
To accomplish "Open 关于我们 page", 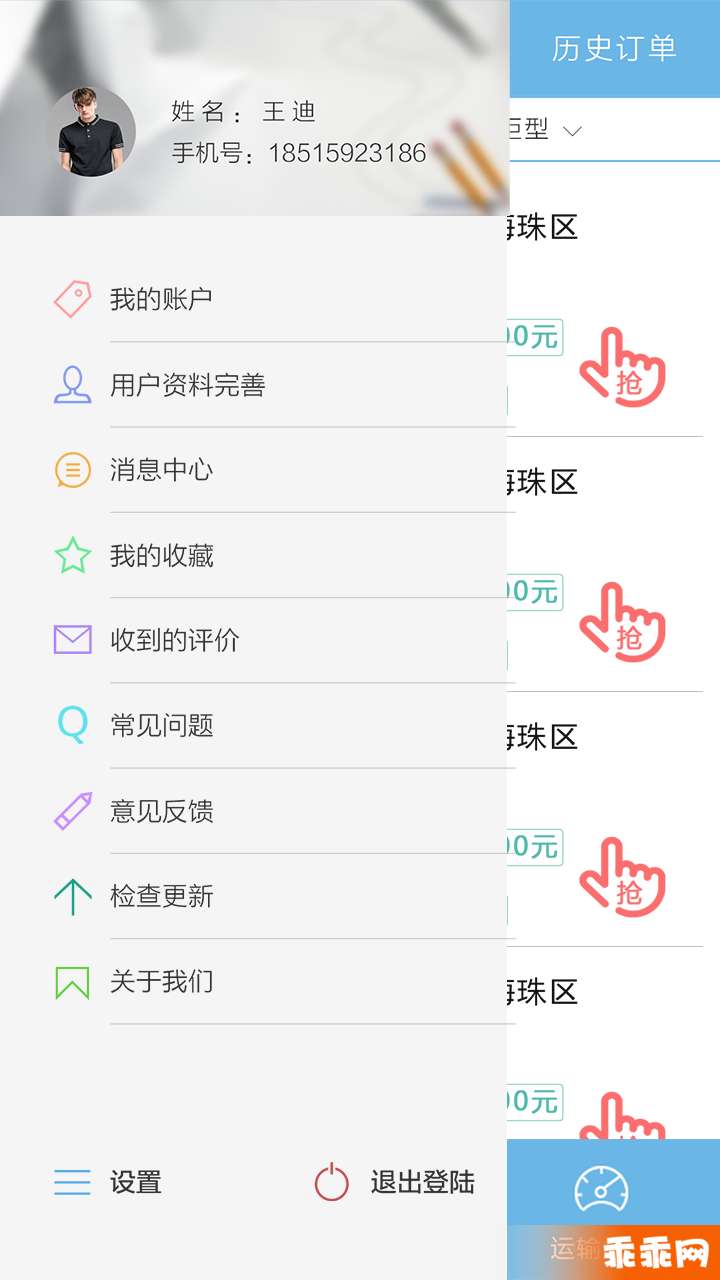I will (x=162, y=982).
